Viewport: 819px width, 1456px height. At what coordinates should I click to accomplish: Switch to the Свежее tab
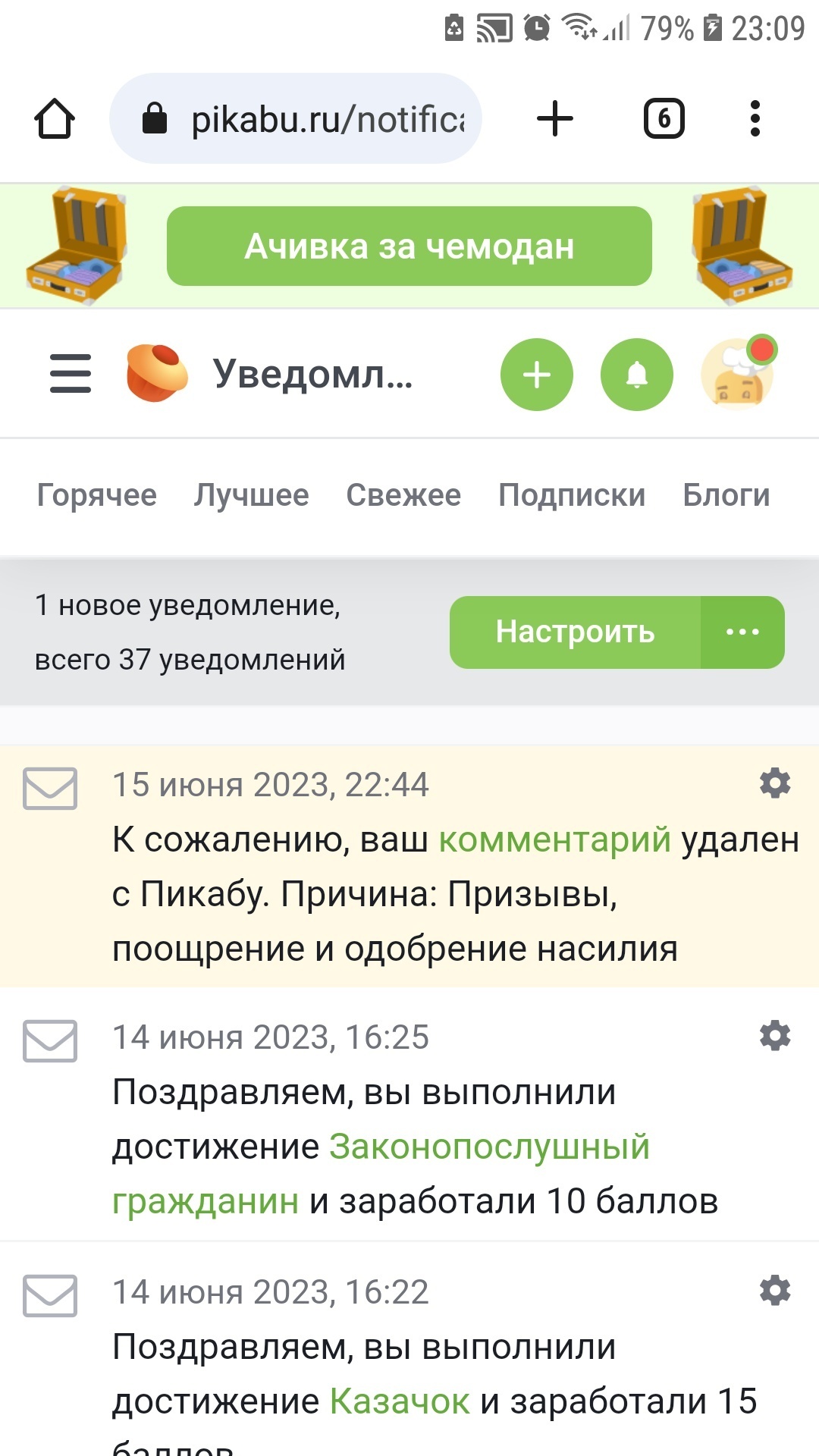(x=403, y=495)
